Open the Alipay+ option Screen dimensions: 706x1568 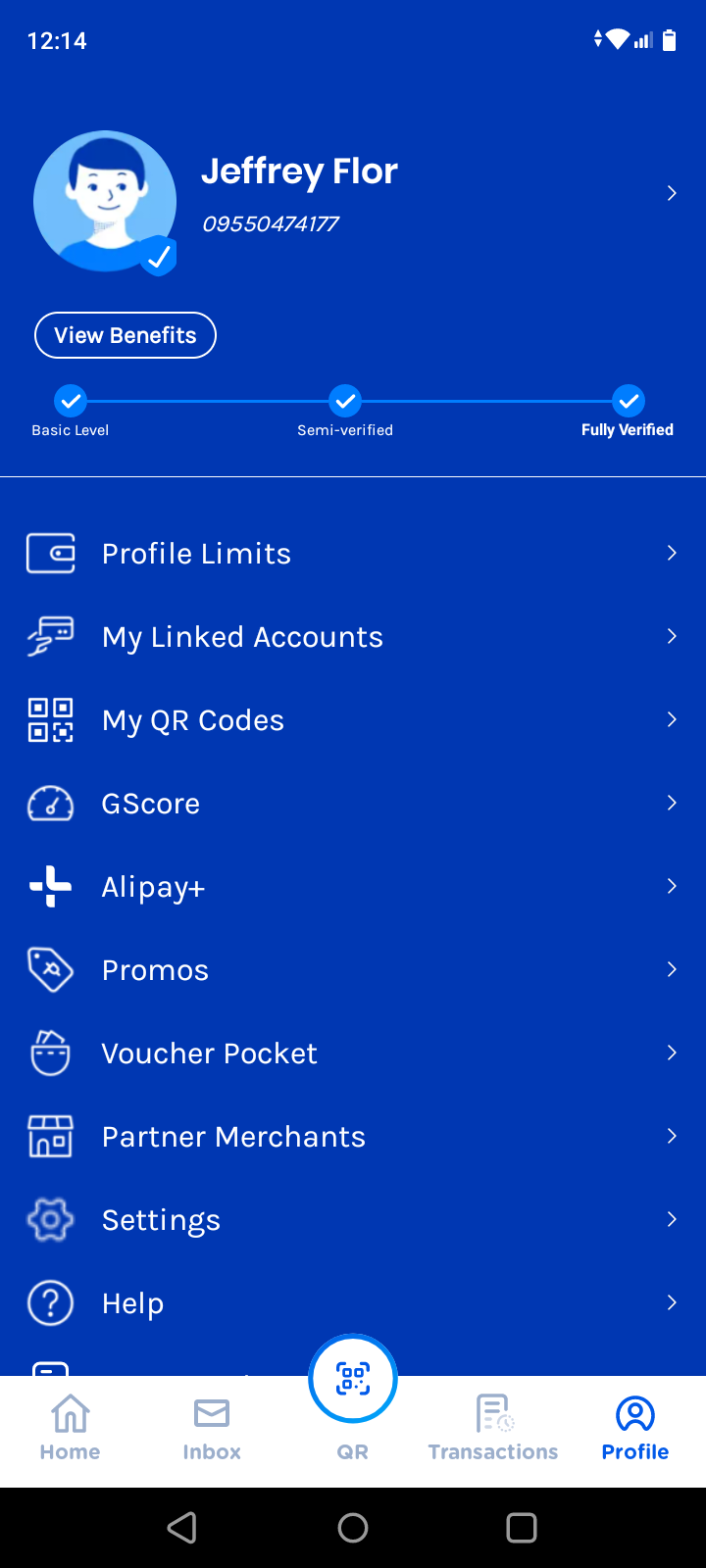(x=353, y=887)
